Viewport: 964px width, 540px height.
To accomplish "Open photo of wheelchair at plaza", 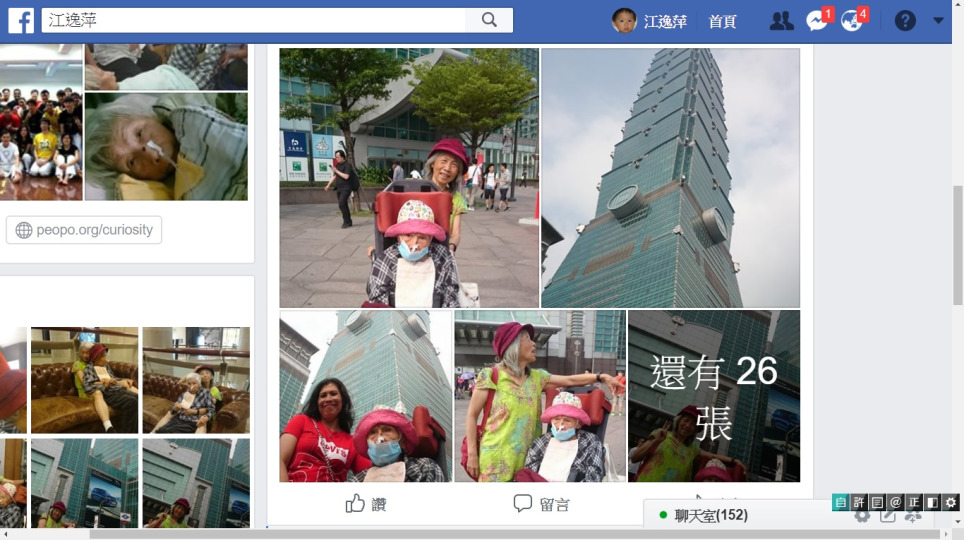I will (409, 178).
